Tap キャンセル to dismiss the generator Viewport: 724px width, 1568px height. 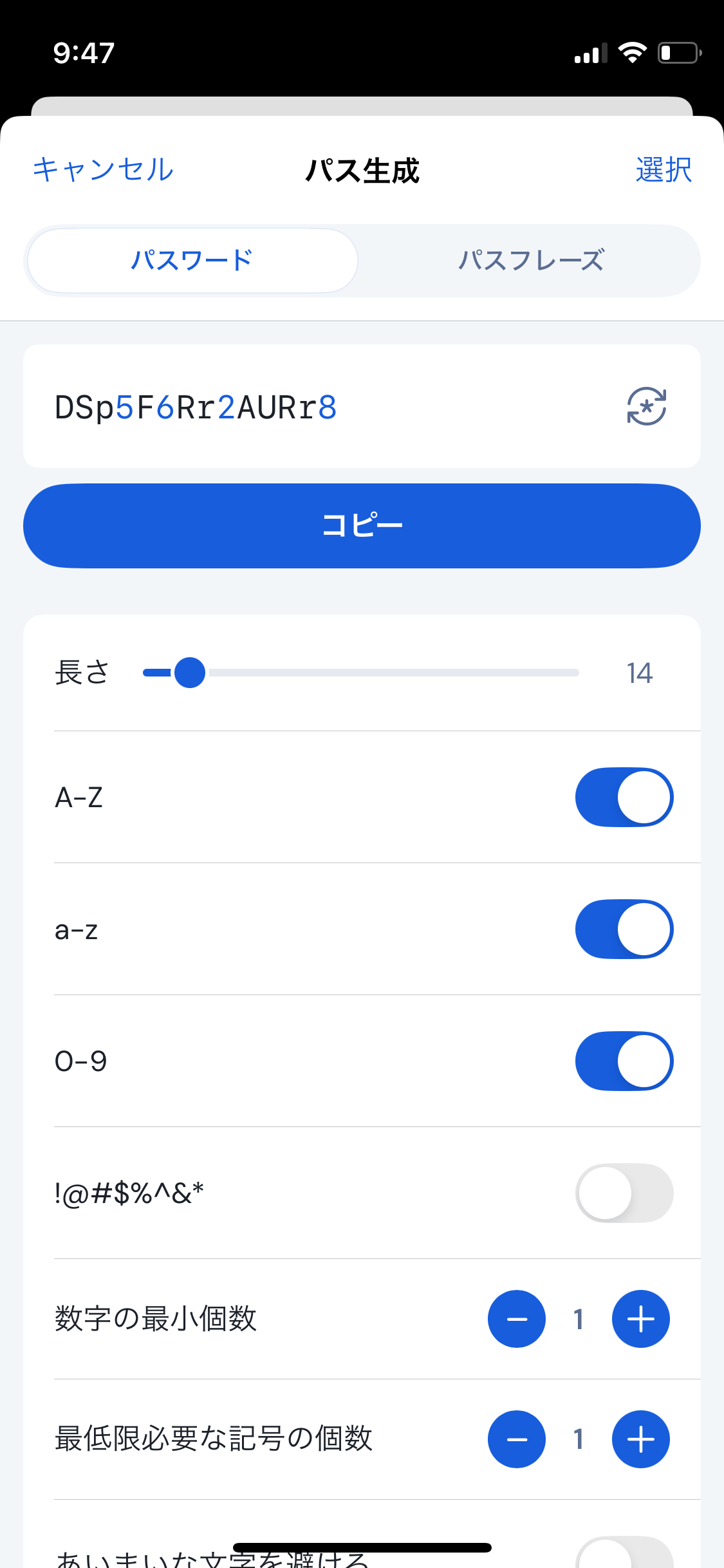point(103,170)
